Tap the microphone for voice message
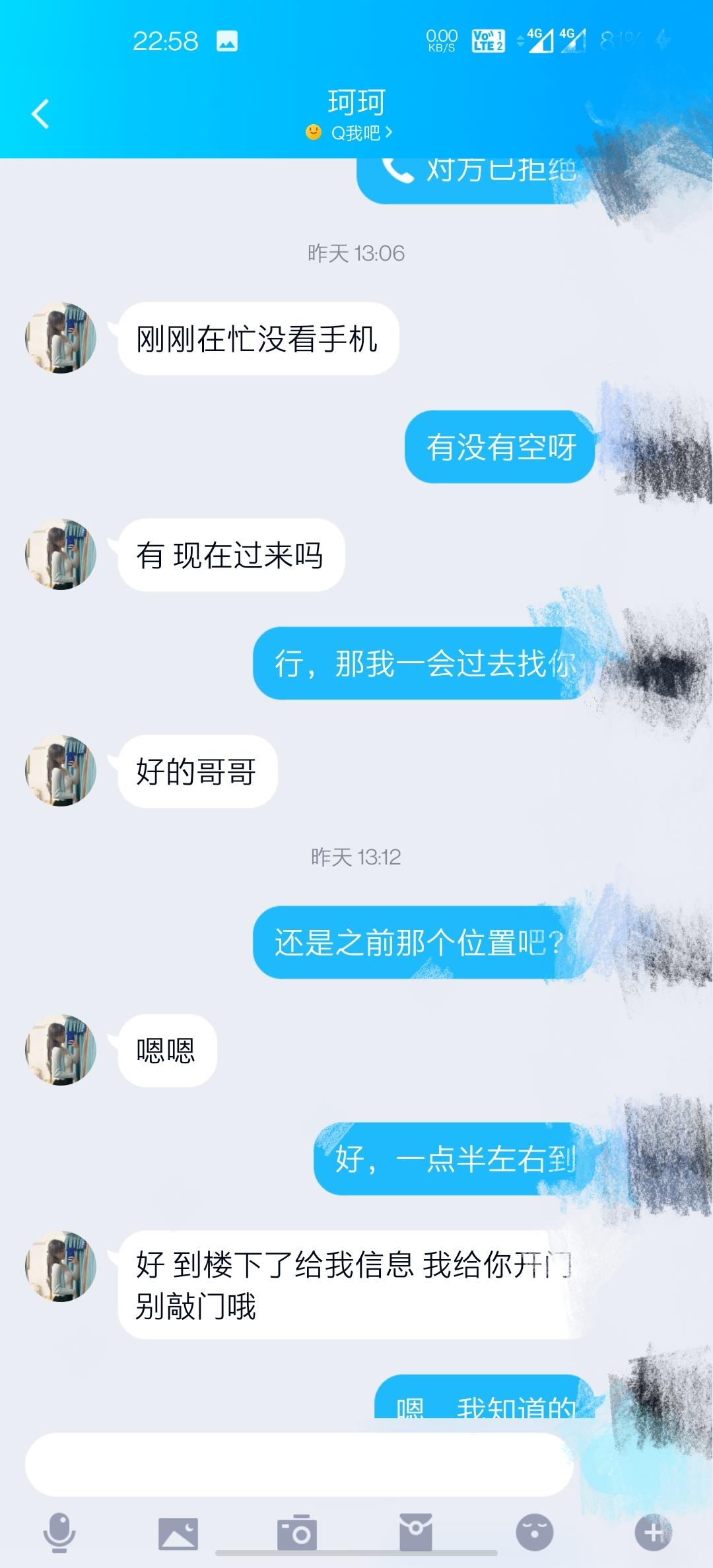This screenshot has height=1568, width=713. pyautogui.click(x=59, y=1533)
